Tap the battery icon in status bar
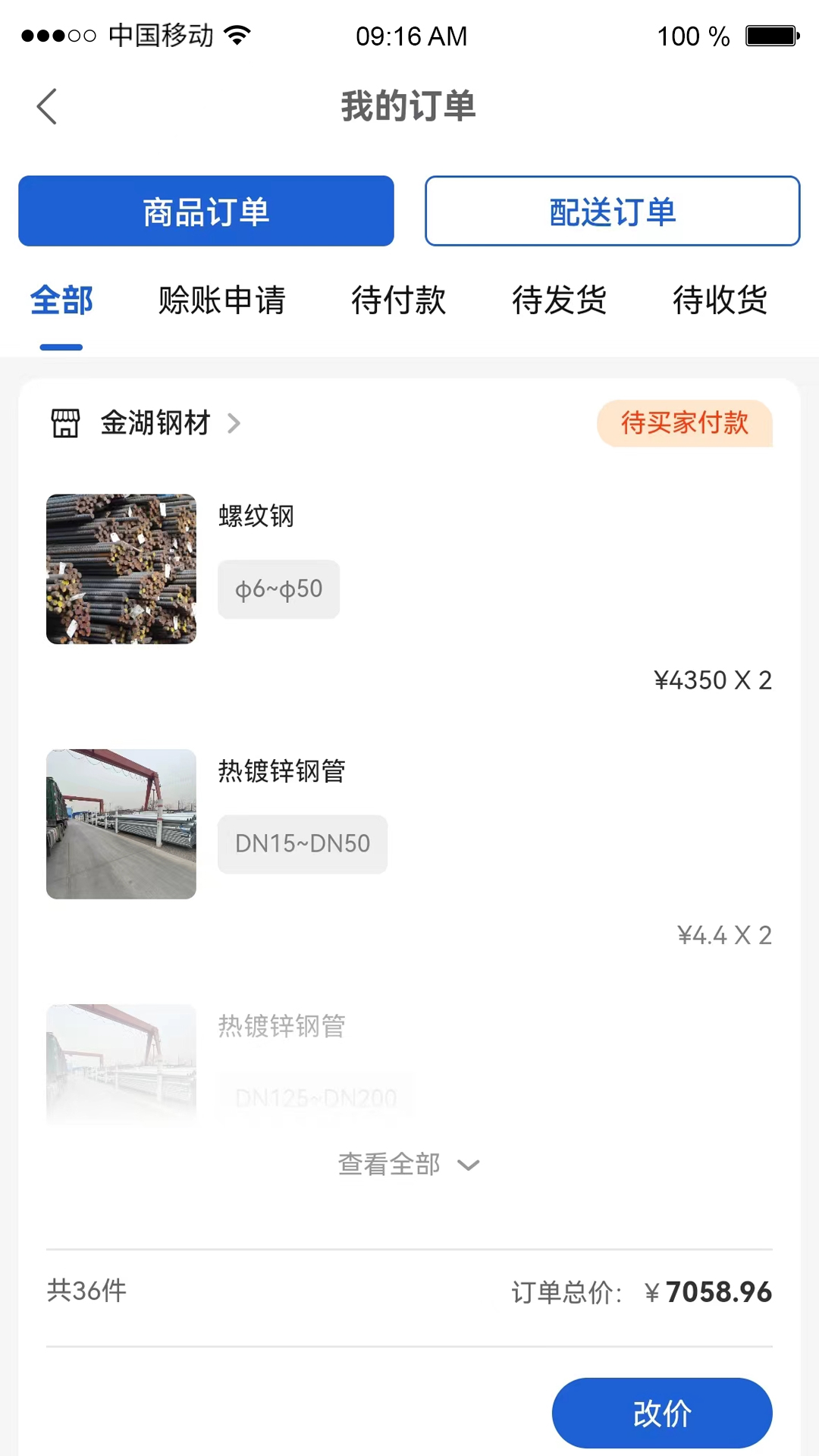The height and width of the screenshot is (1456, 819). pyautogui.click(x=769, y=34)
